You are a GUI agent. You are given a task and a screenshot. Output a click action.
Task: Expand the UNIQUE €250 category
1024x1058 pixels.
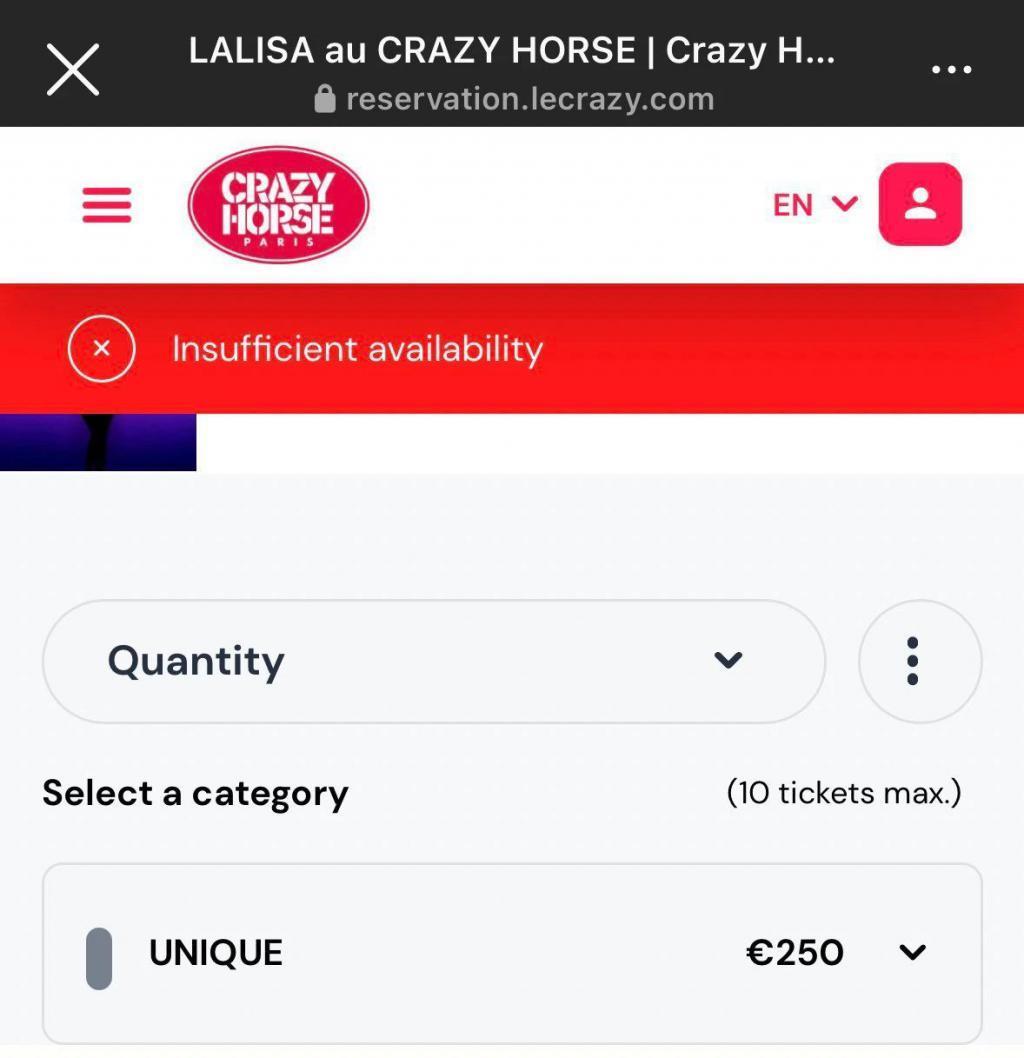[x=911, y=953]
